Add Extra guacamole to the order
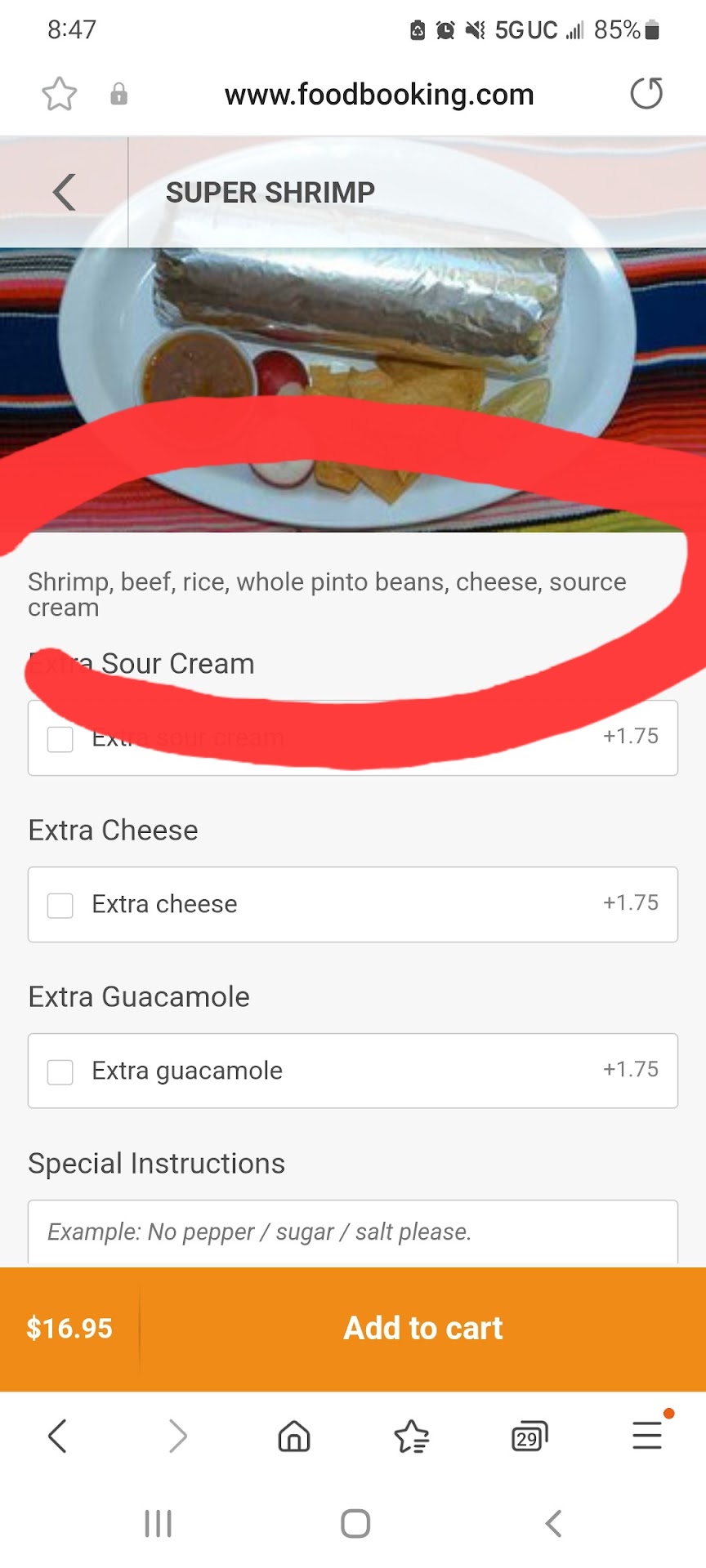 (x=60, y=1071)
